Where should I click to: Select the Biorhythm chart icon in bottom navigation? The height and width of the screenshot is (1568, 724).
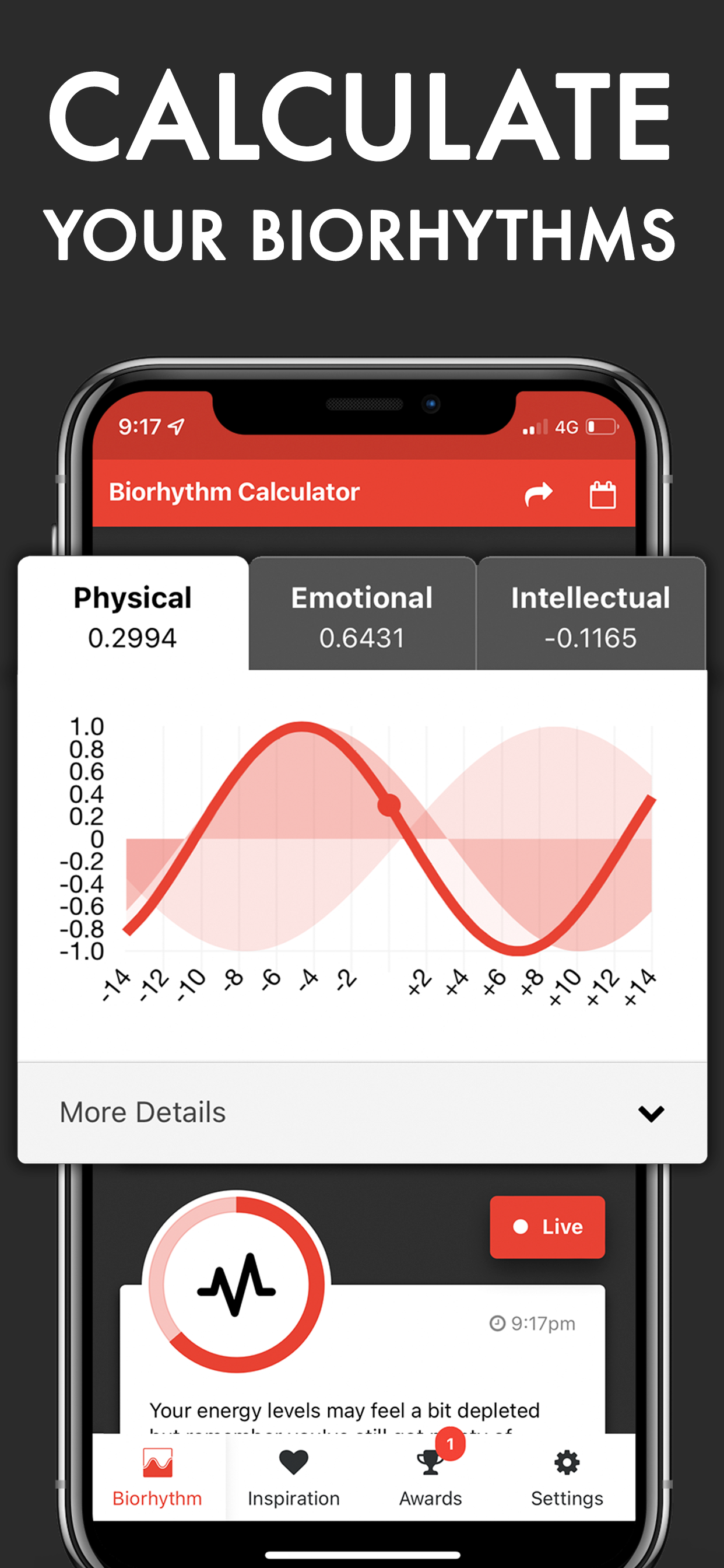click(x=156, y=1461)
